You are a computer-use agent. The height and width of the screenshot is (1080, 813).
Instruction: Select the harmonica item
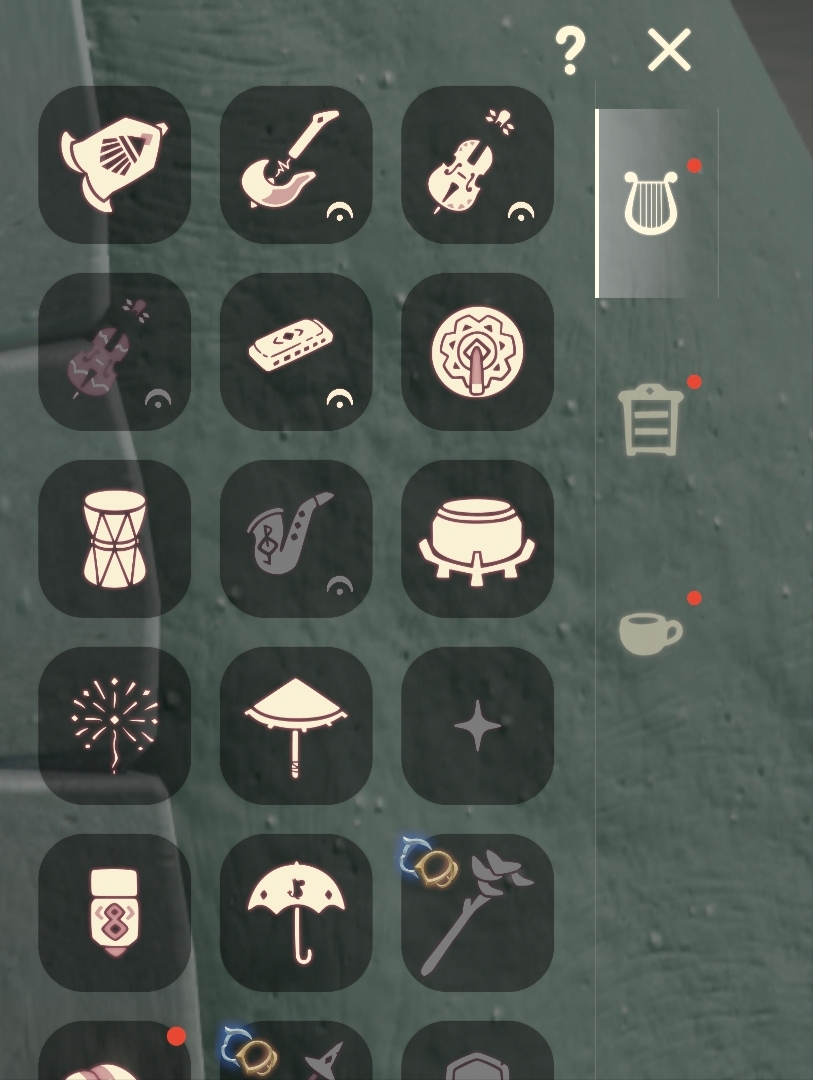(296, 351)
